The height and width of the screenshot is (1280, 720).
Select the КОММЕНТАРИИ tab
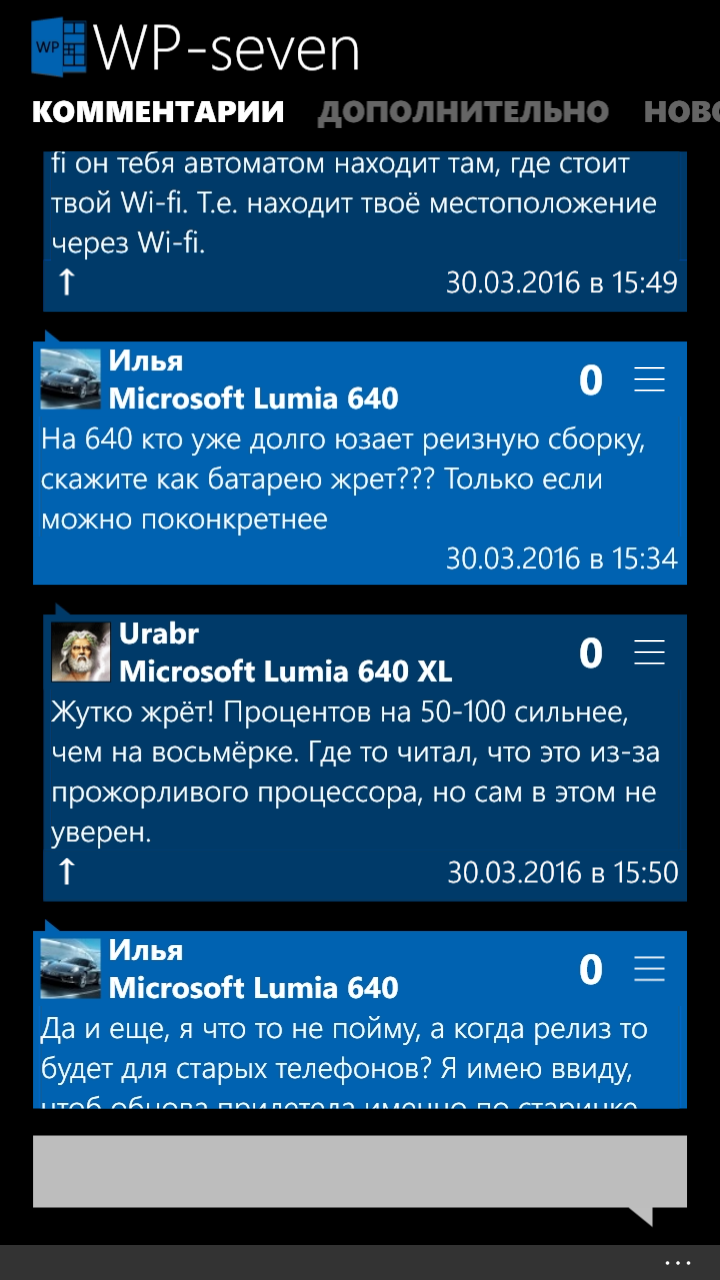coord(158,112)
